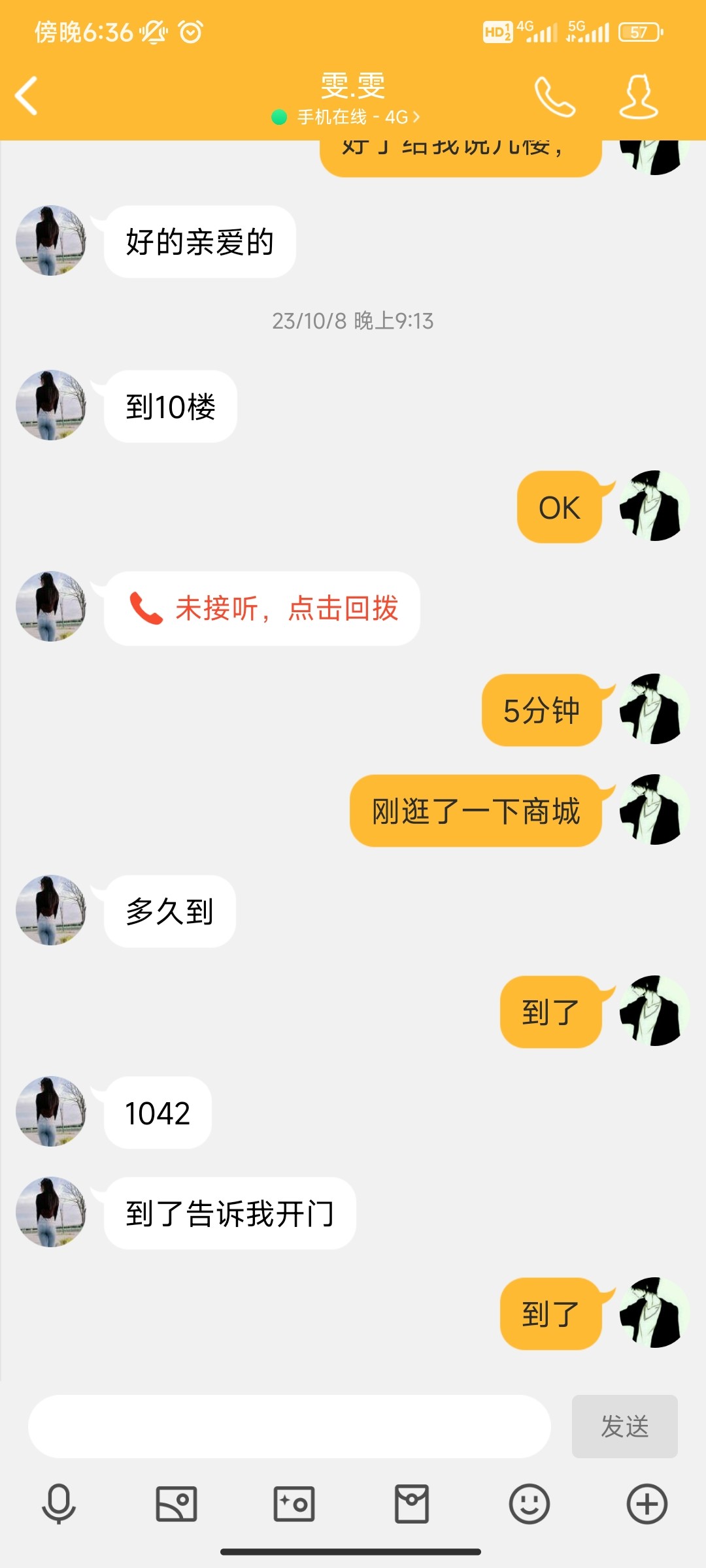The height and width of the screenshot is (1568, 706).
Task: Open the emoji panel
Action: (x=529, y=1504)
